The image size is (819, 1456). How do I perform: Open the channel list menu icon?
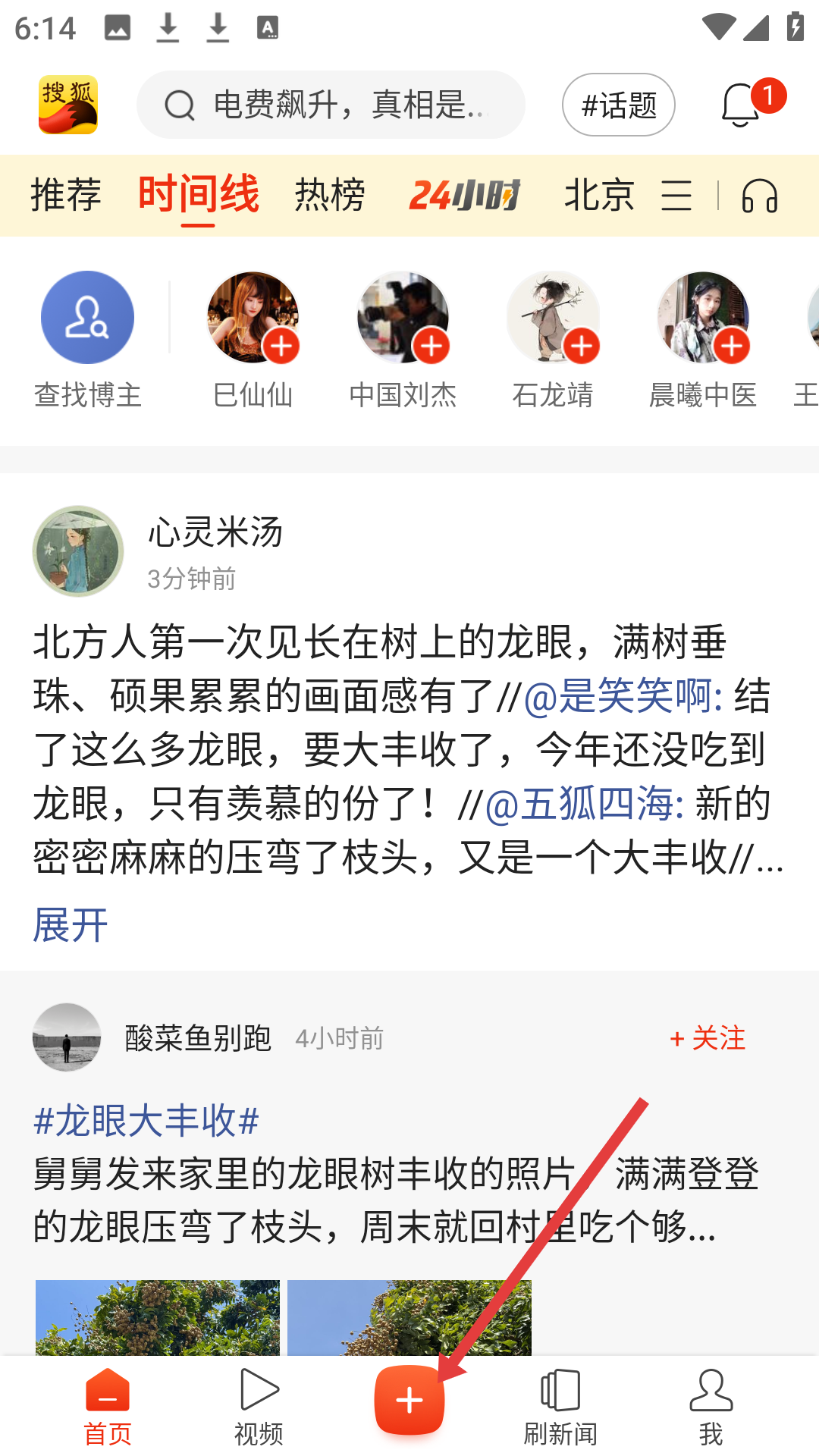click(x=676, y=196)
